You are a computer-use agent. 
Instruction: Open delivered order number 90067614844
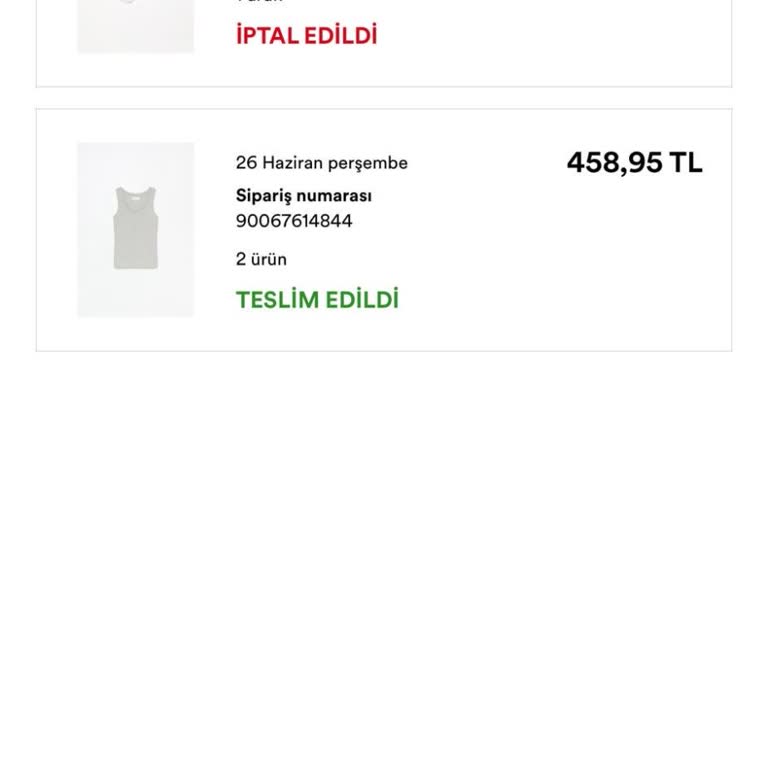tap(383, 230)
